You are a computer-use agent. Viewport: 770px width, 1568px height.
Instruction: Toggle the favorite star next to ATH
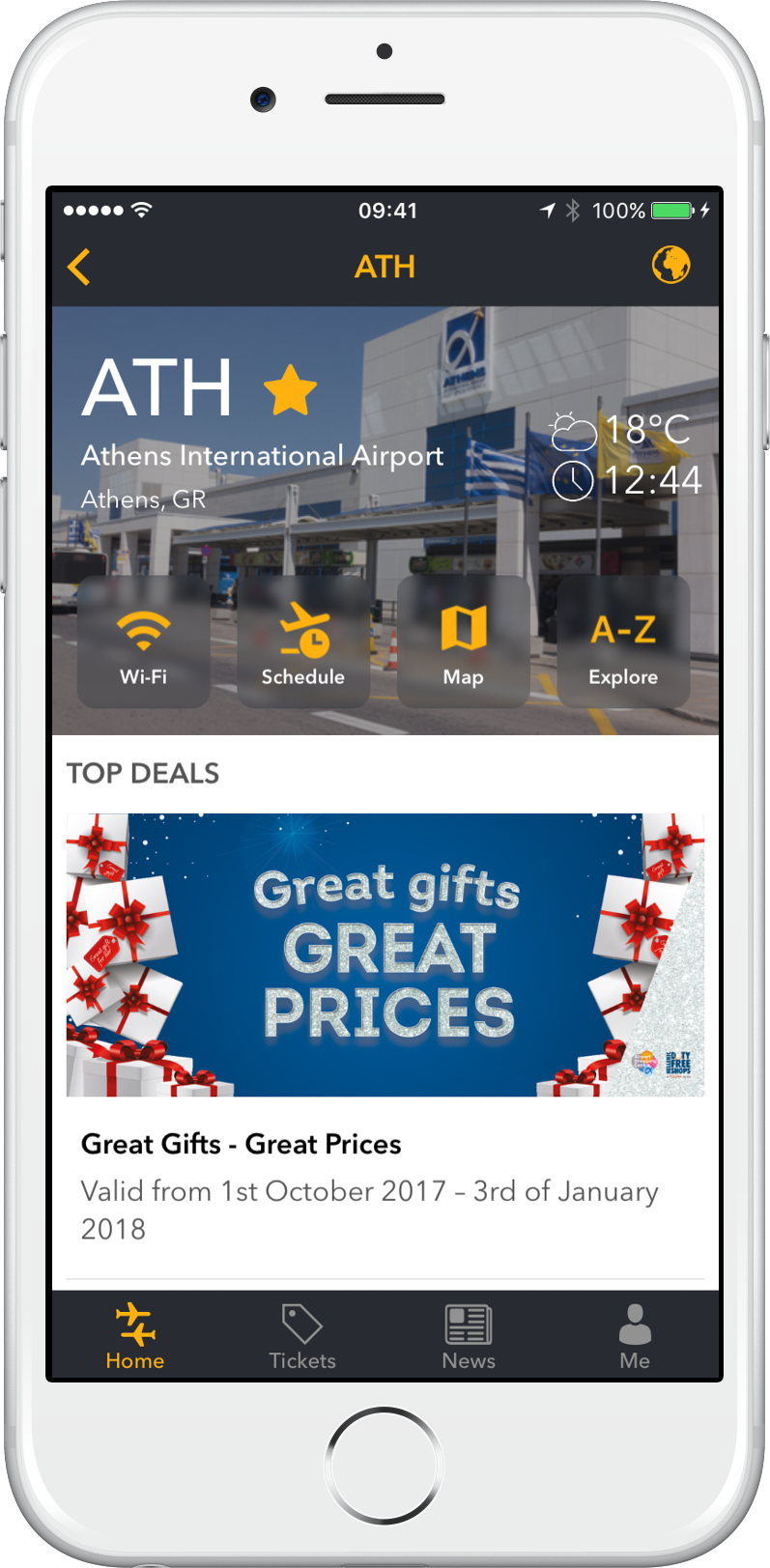click(290, 390)
